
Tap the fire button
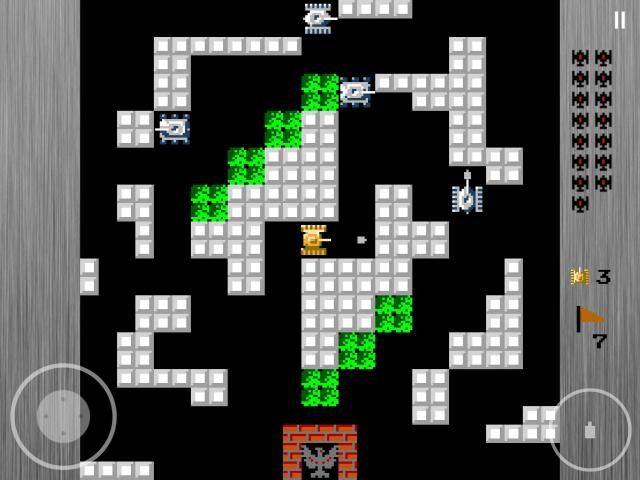pyautogui.click(x=590, y=430)
